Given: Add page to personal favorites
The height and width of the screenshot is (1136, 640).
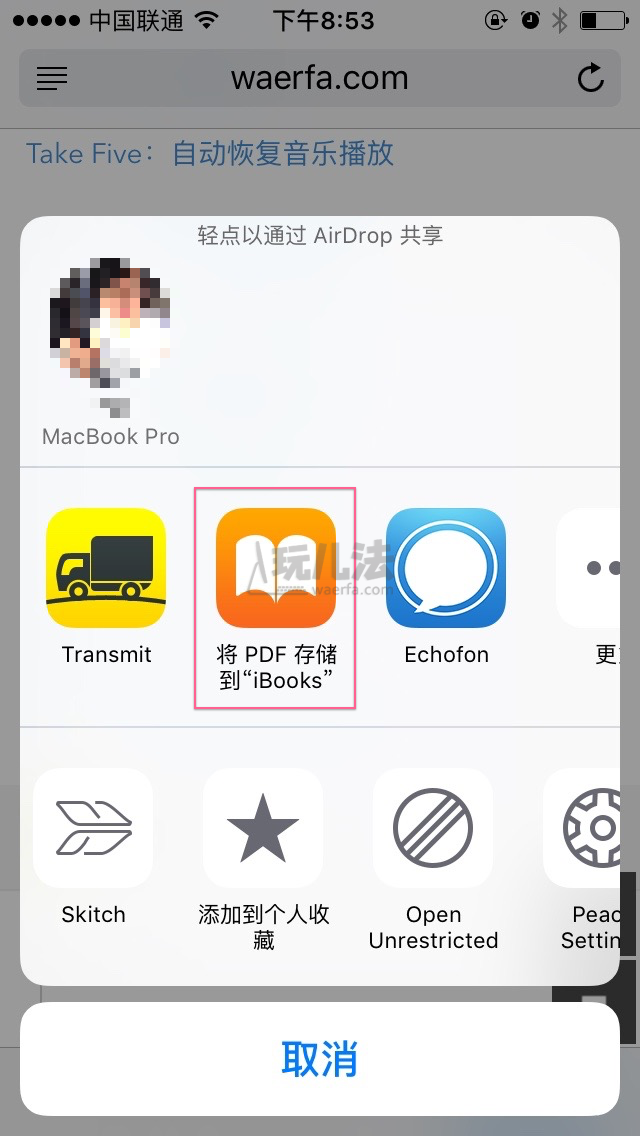Looking at the screenshot, I should tap(263, 828).
